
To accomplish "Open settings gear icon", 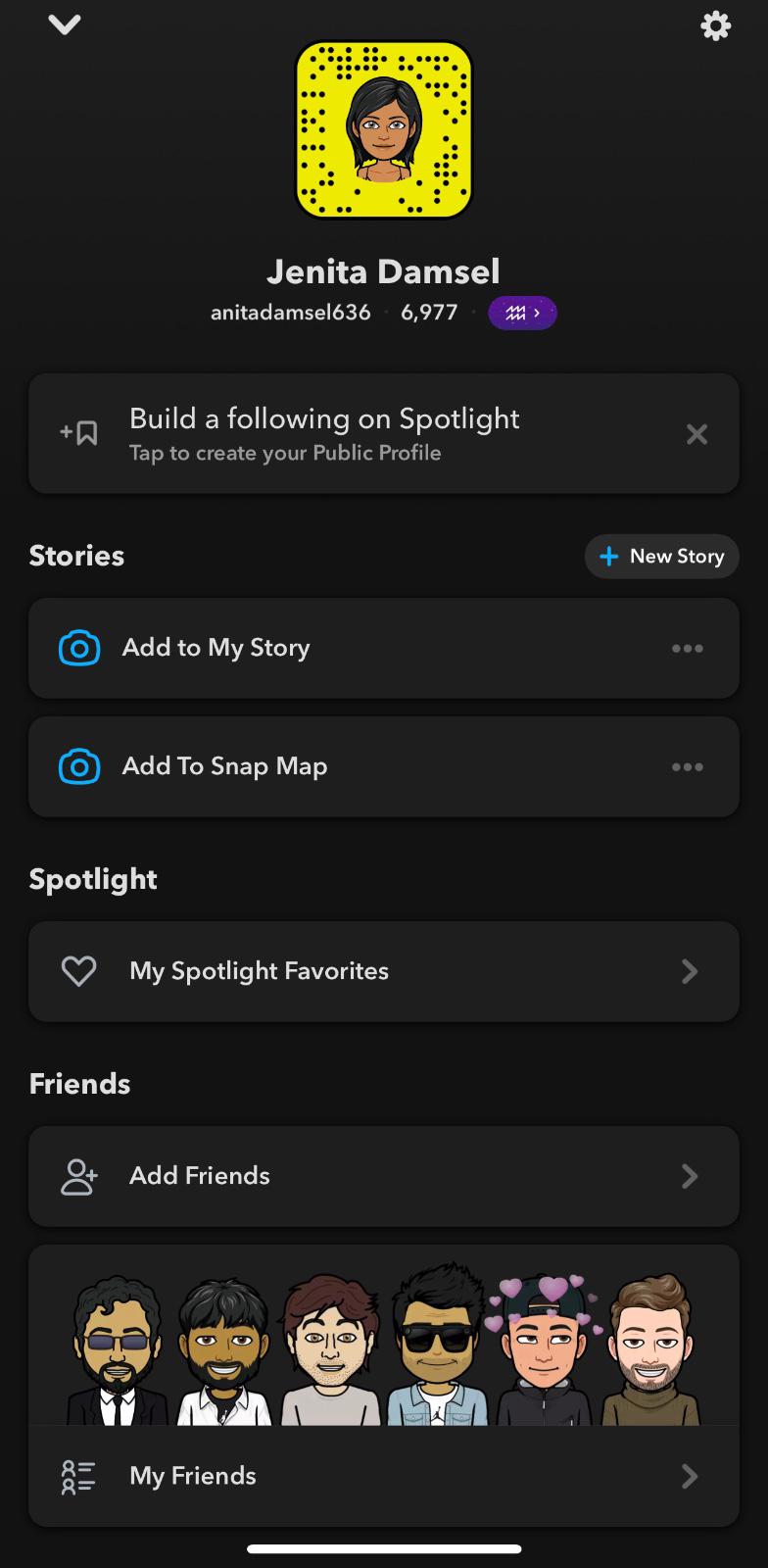I will click(716, 25).
